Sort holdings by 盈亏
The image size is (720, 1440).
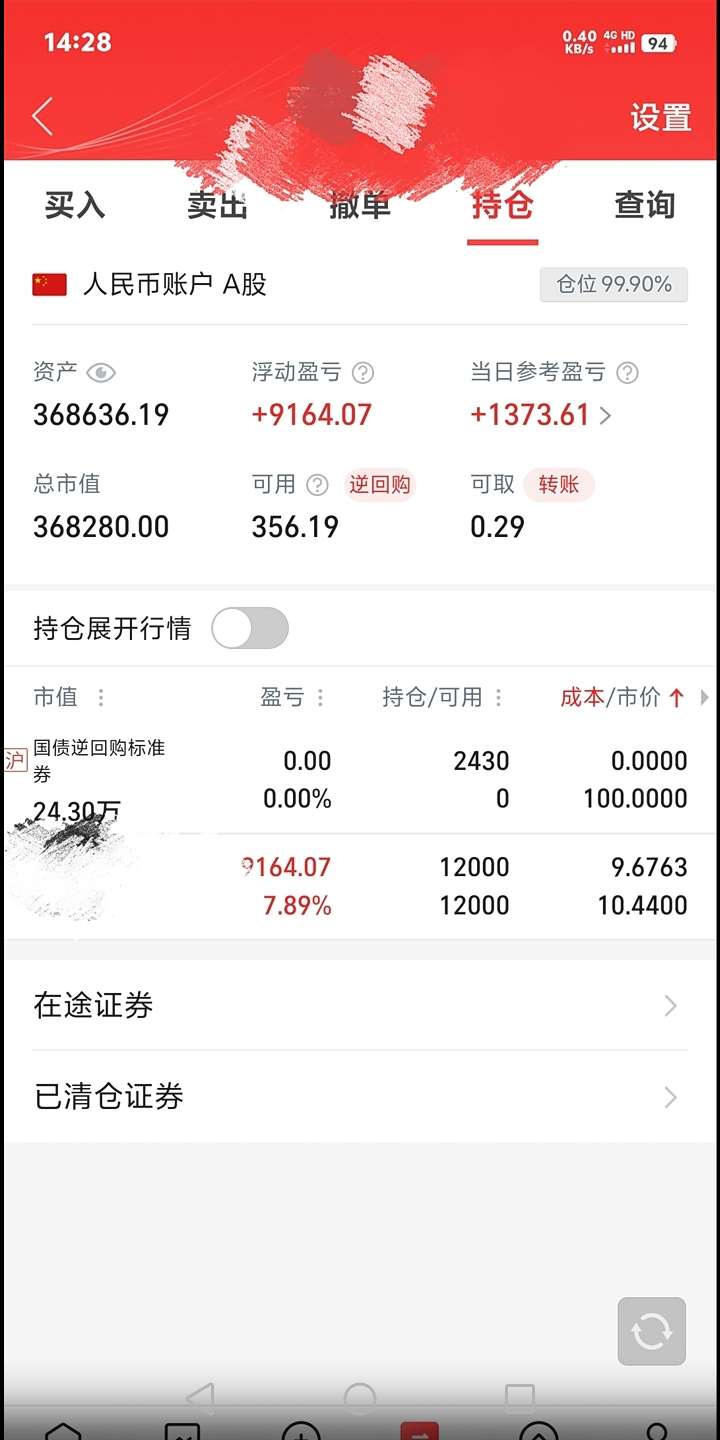293,697
